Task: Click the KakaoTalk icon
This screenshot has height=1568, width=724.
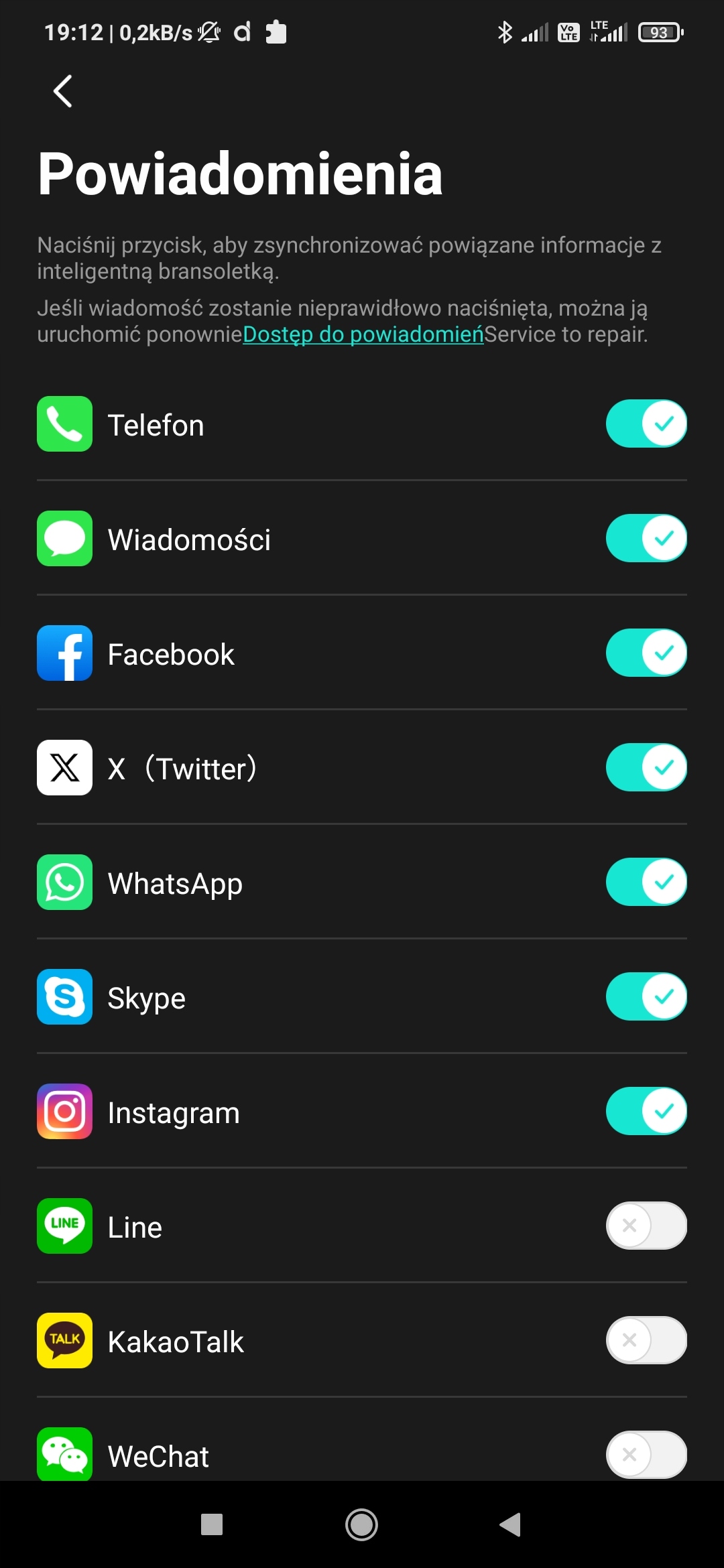Action: click(64, 1340)
